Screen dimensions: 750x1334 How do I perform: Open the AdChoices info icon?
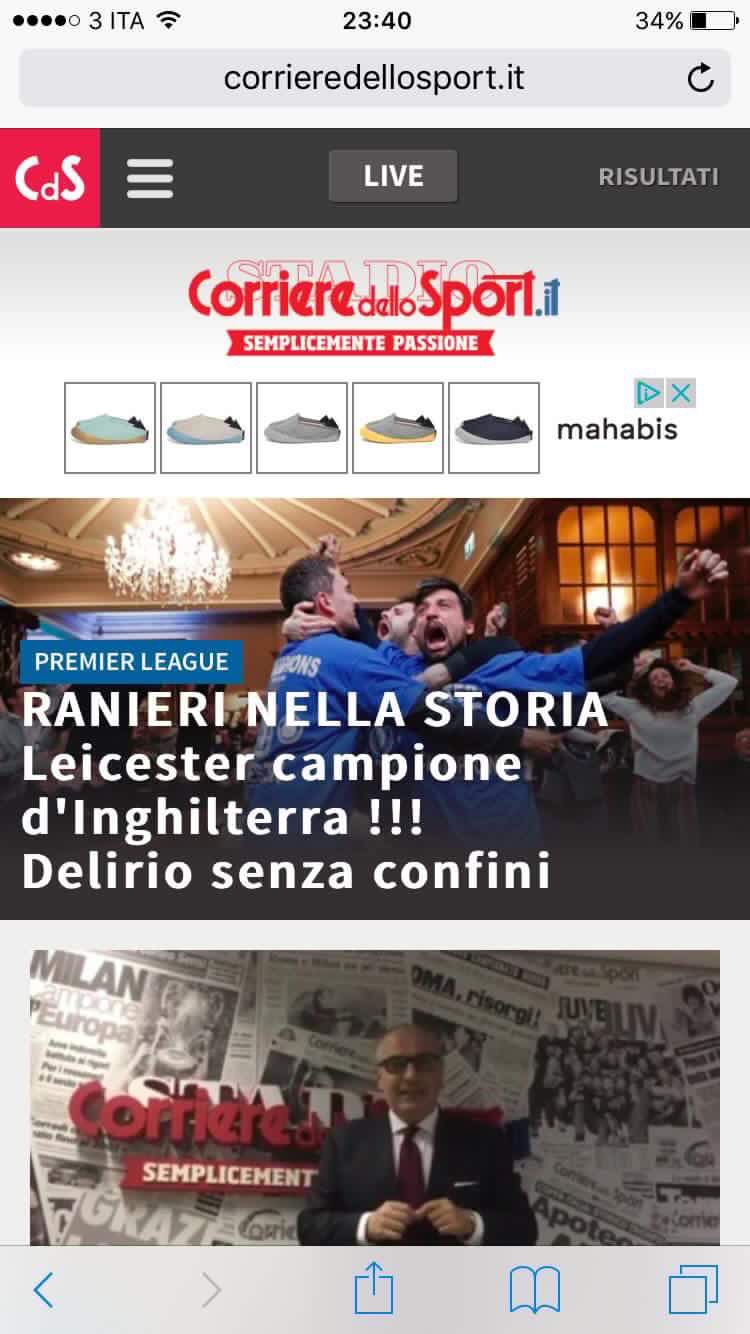[649, 393]
